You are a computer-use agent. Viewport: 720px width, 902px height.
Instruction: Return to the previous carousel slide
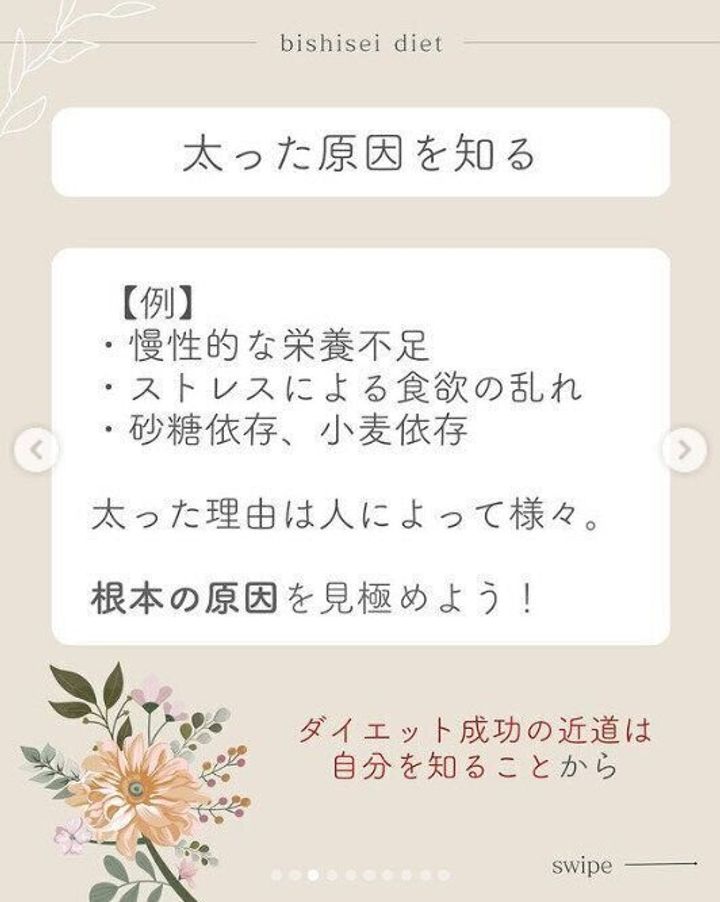(37, 451)
